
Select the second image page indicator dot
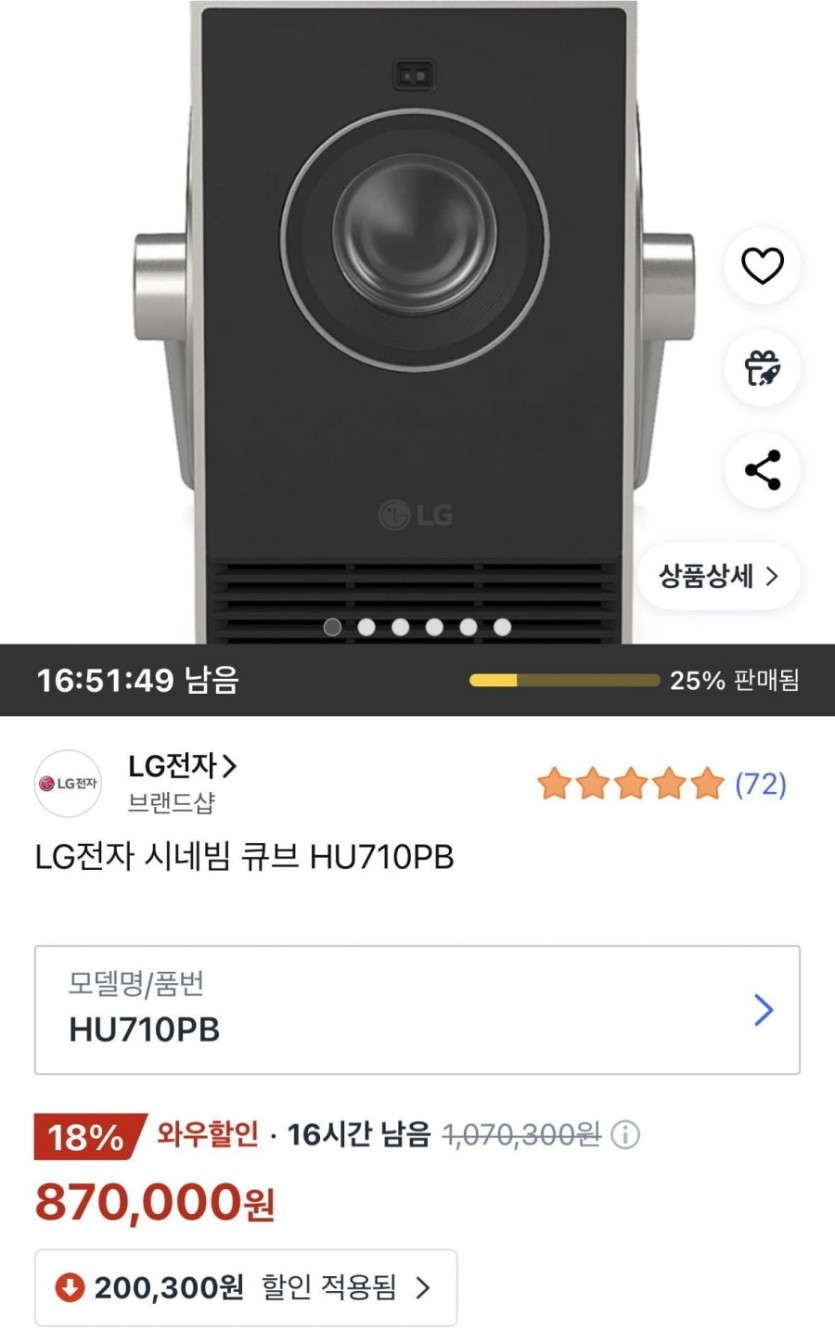coord(366,627)
